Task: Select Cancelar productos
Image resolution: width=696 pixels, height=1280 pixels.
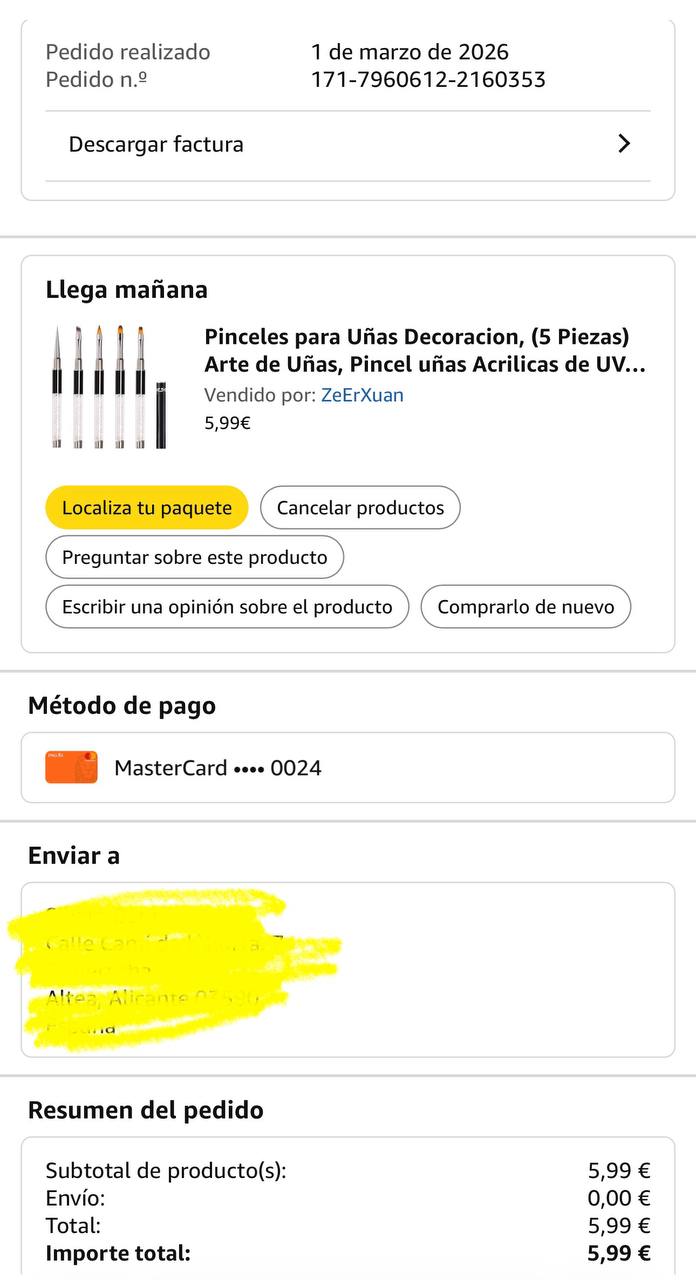Action: (360, 507)
